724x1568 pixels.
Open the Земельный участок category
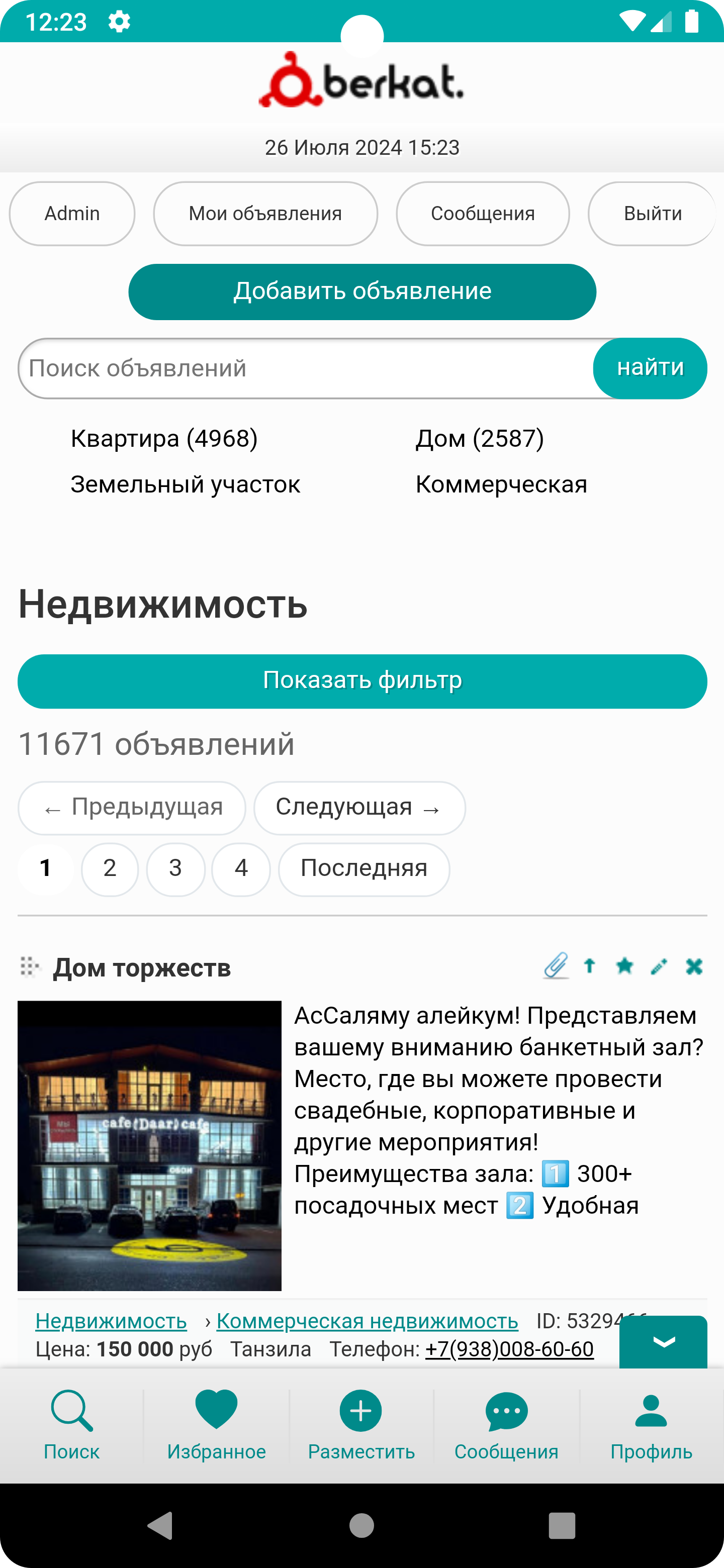pyautogui.click(x=185, y=484)
